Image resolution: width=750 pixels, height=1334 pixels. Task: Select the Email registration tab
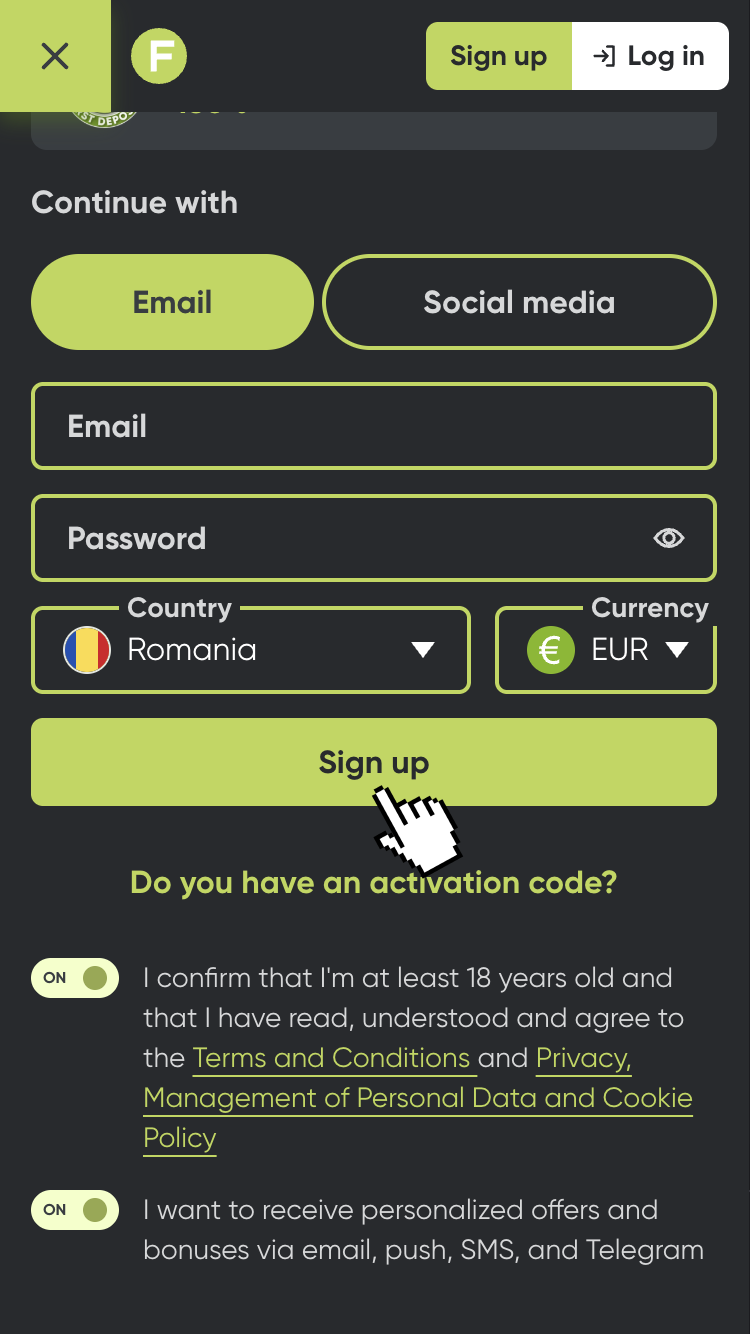(x=172, y=302)
